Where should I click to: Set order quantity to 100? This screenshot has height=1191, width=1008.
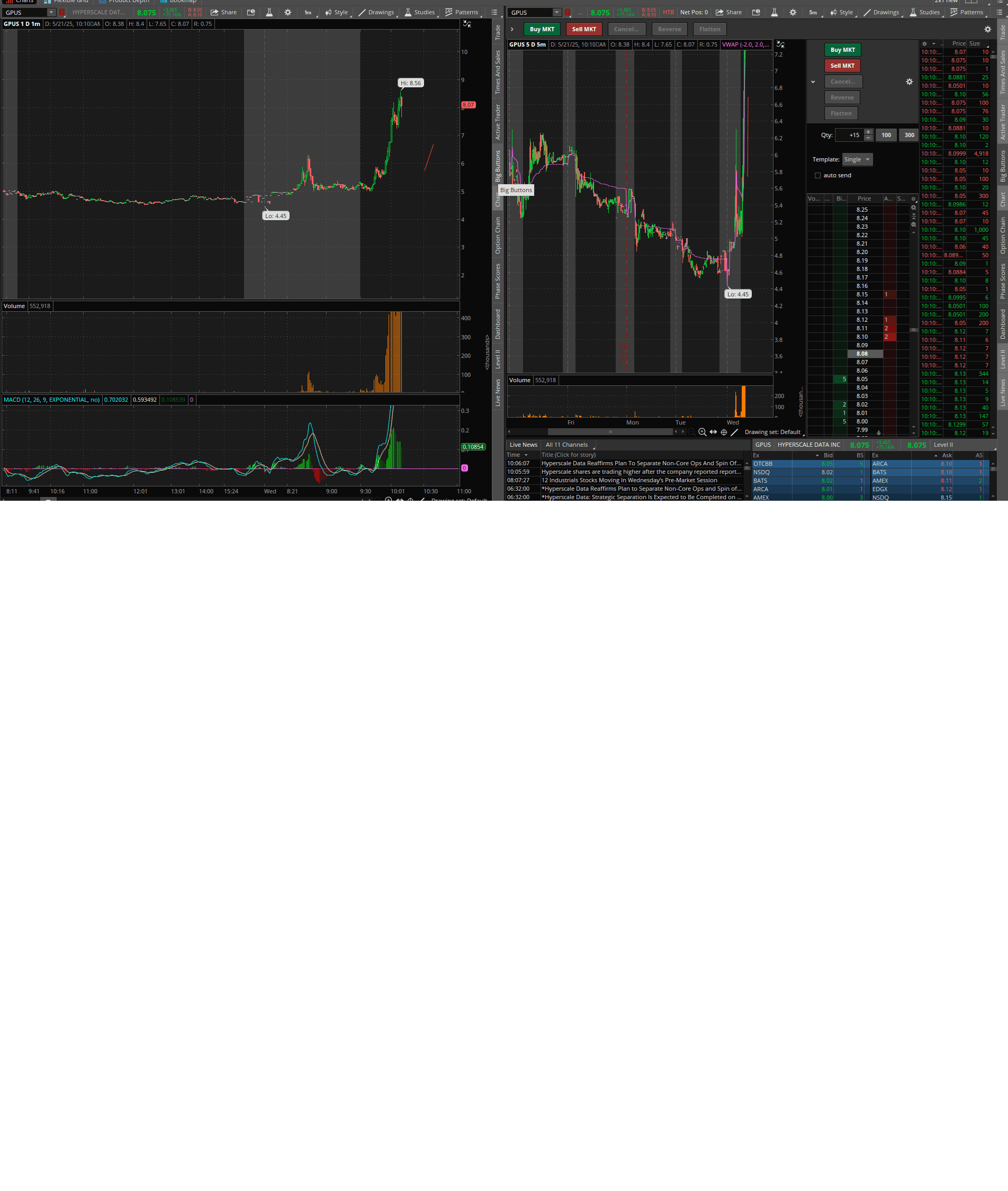click(886, 136)
